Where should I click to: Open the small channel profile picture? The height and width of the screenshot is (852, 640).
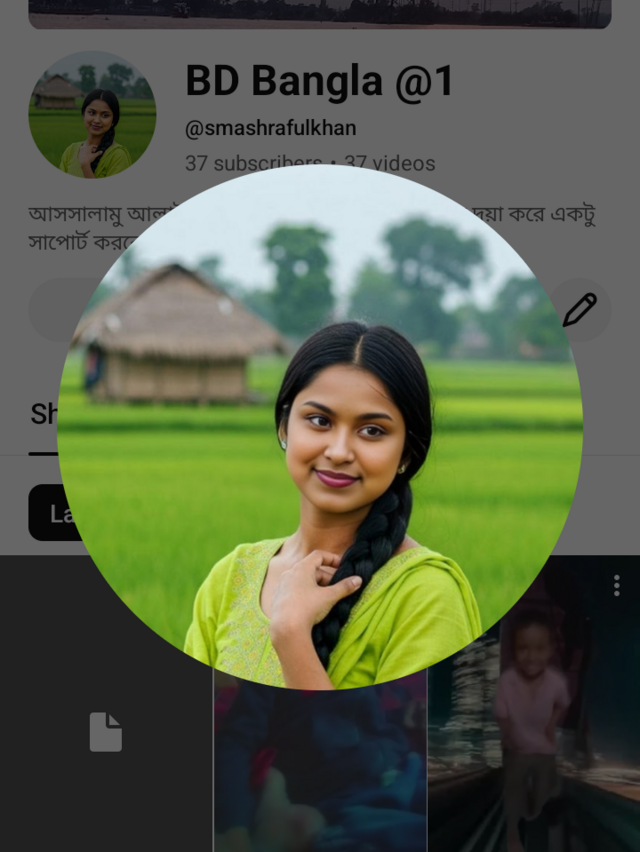(92, 114)
